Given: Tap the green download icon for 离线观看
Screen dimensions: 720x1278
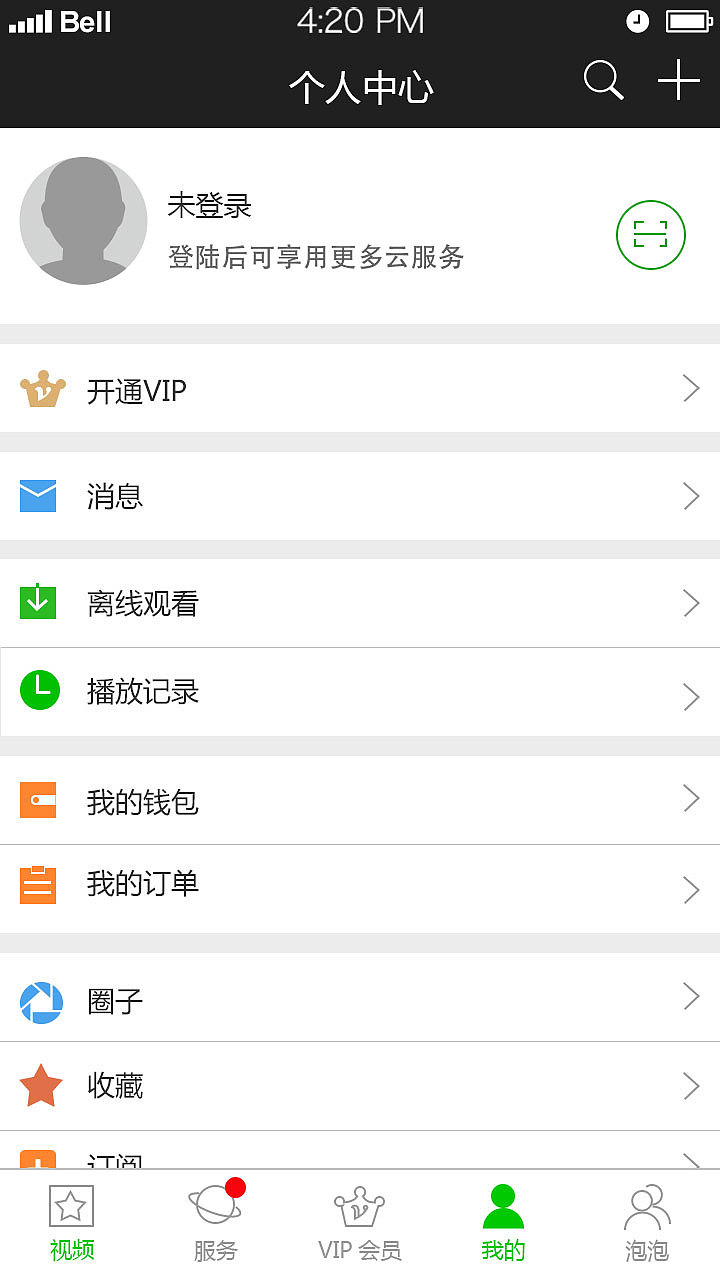Looking at the screenshot, I should click(40, 601).
